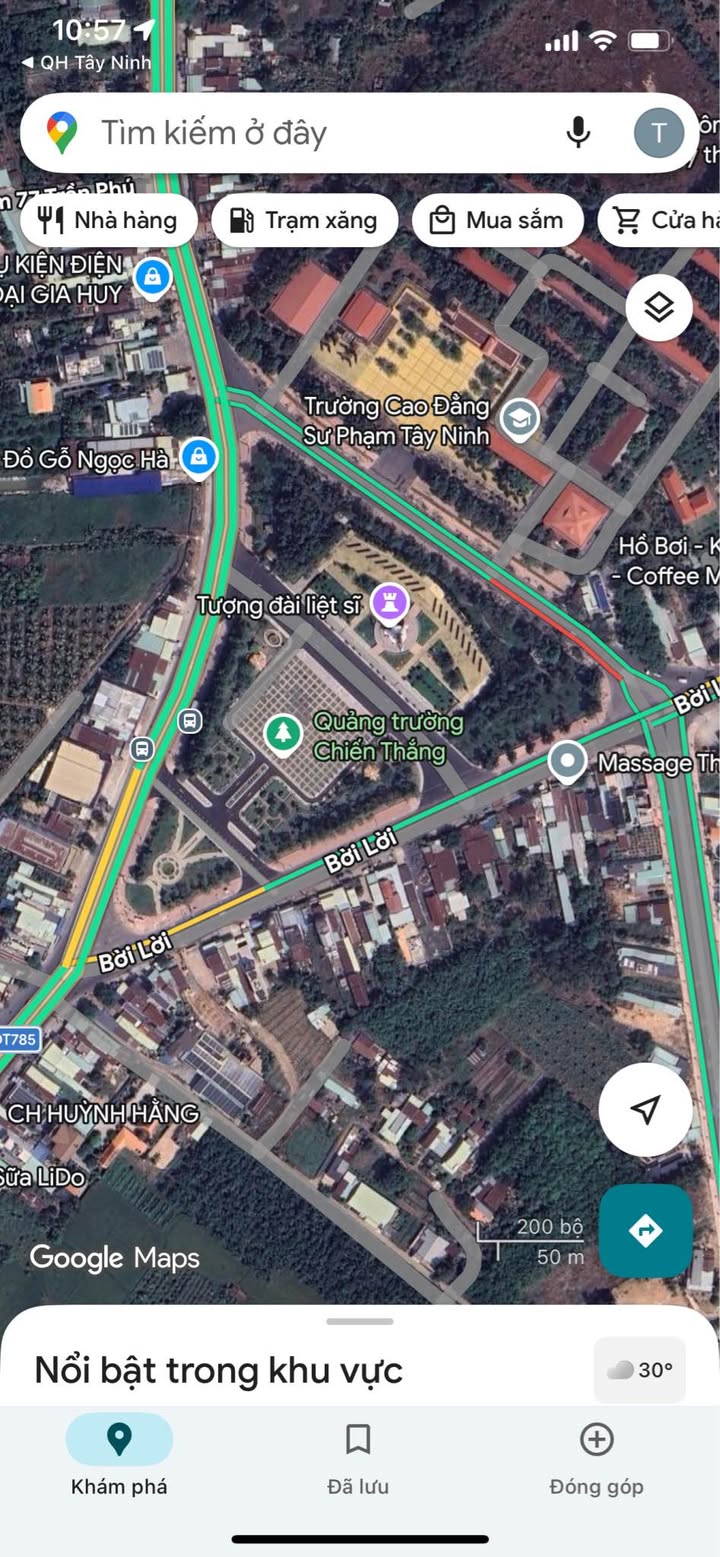Select the "Nhà hàng" chip

coord(108,220)
